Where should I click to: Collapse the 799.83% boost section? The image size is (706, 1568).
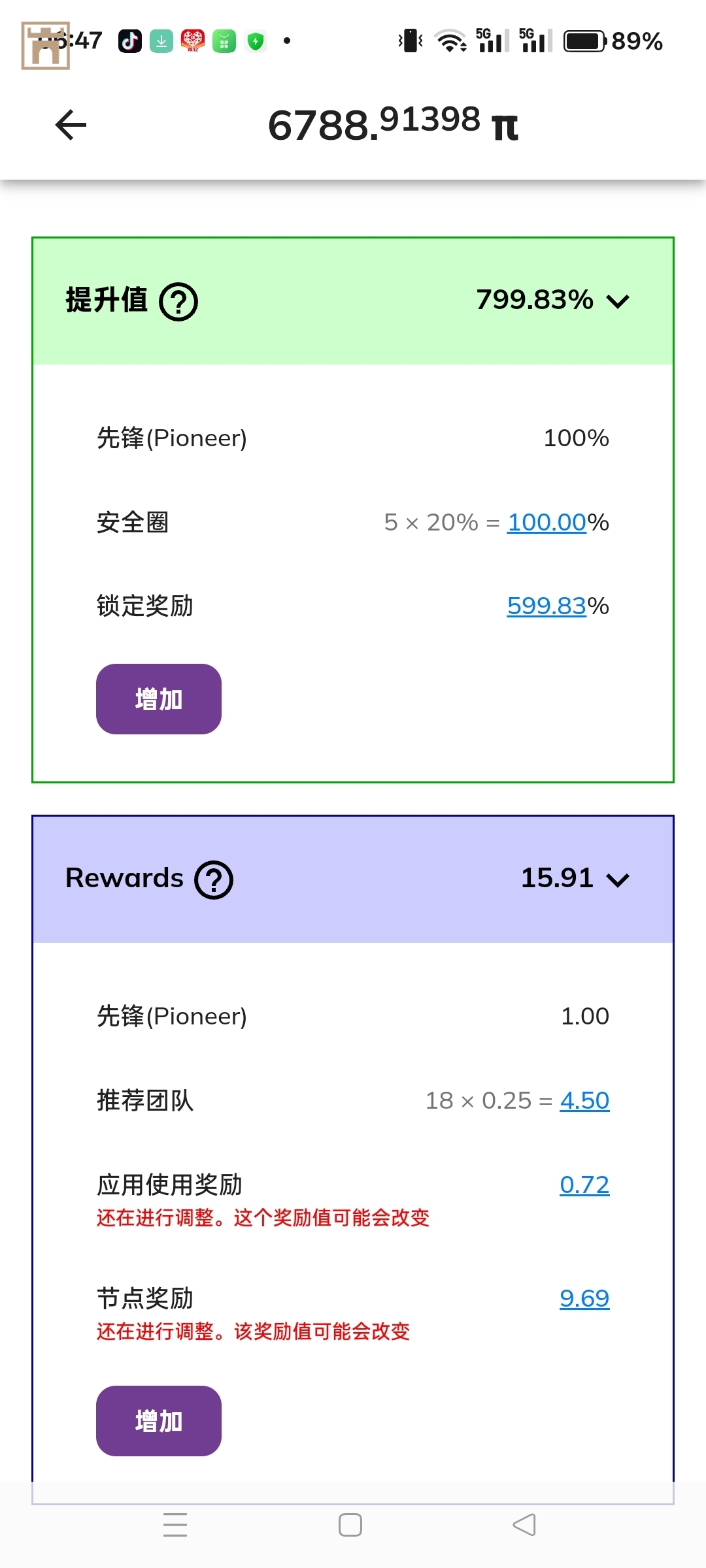point(617,301)
